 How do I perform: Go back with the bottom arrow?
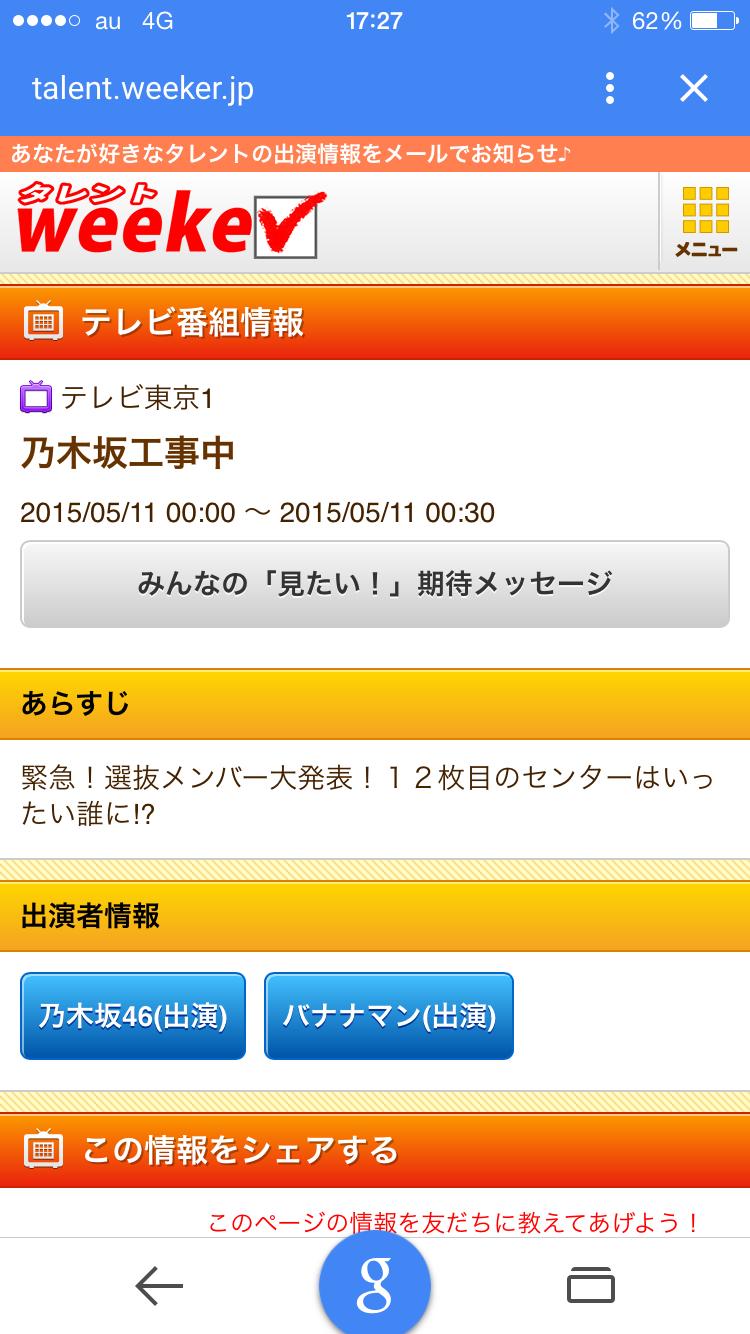pos(160,1285)
